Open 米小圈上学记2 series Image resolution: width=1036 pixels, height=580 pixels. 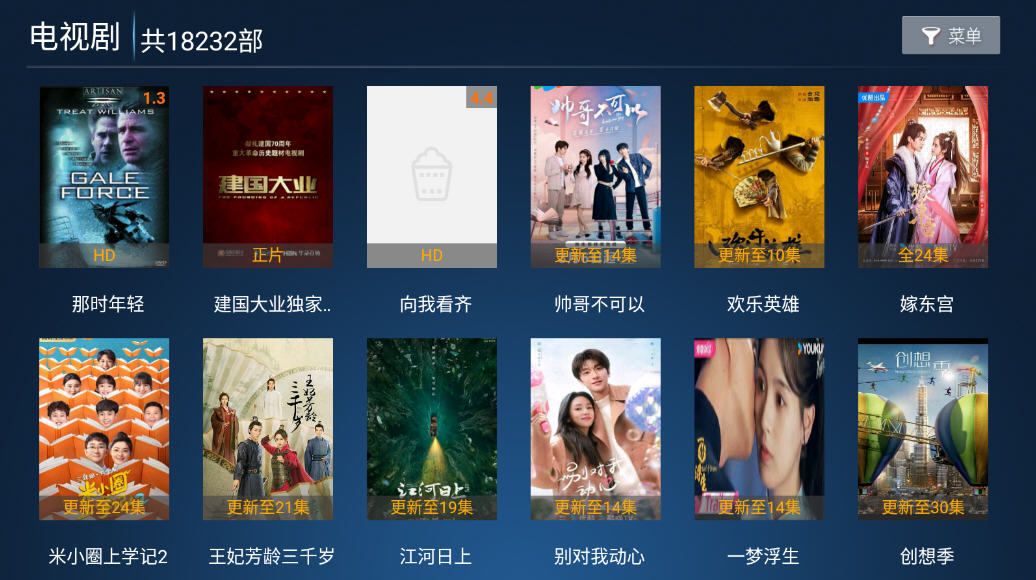104,429
